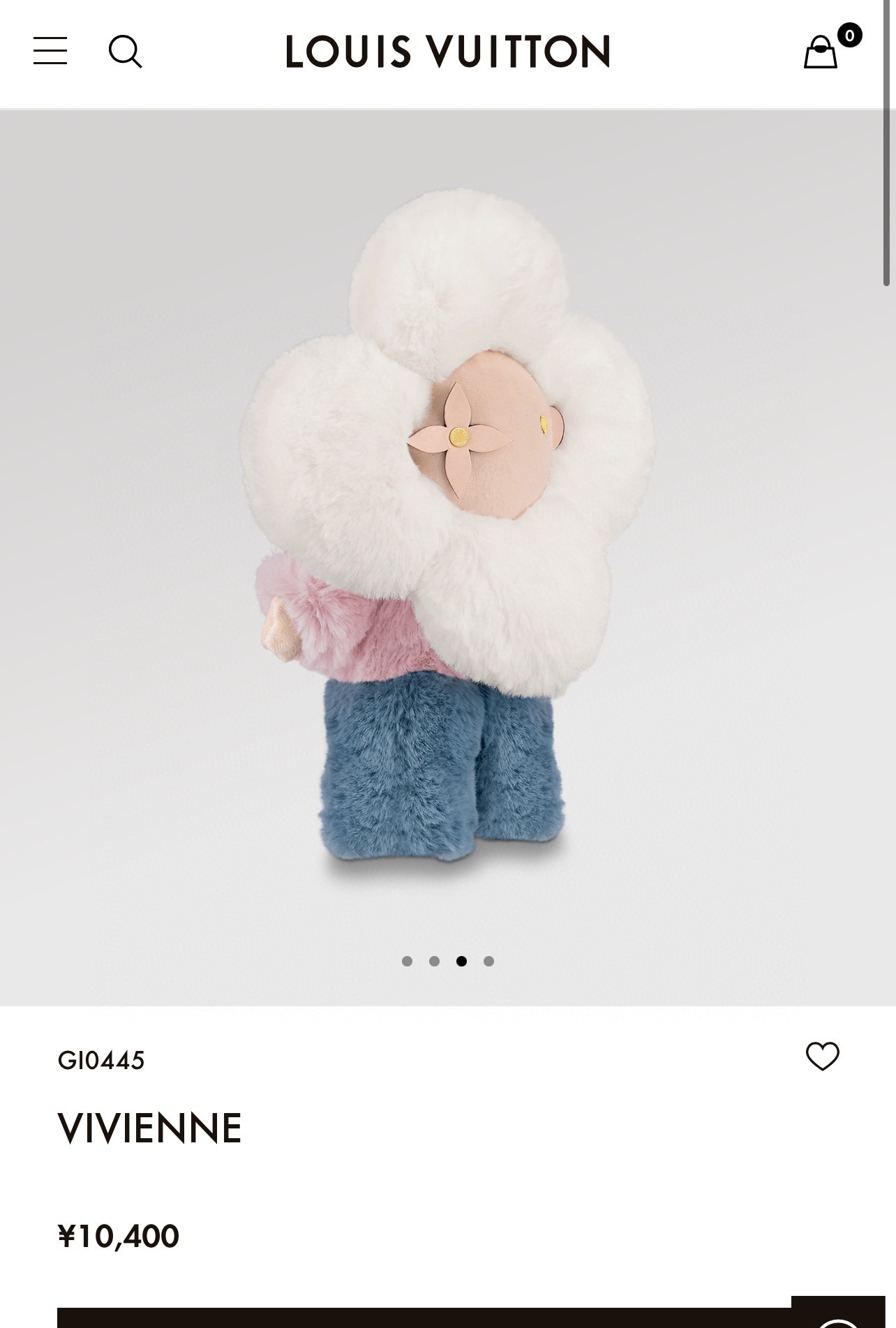Open the hamburger navigation menu
The image size is (896, 1328).
pyautogui.click(x=50, y=52)
